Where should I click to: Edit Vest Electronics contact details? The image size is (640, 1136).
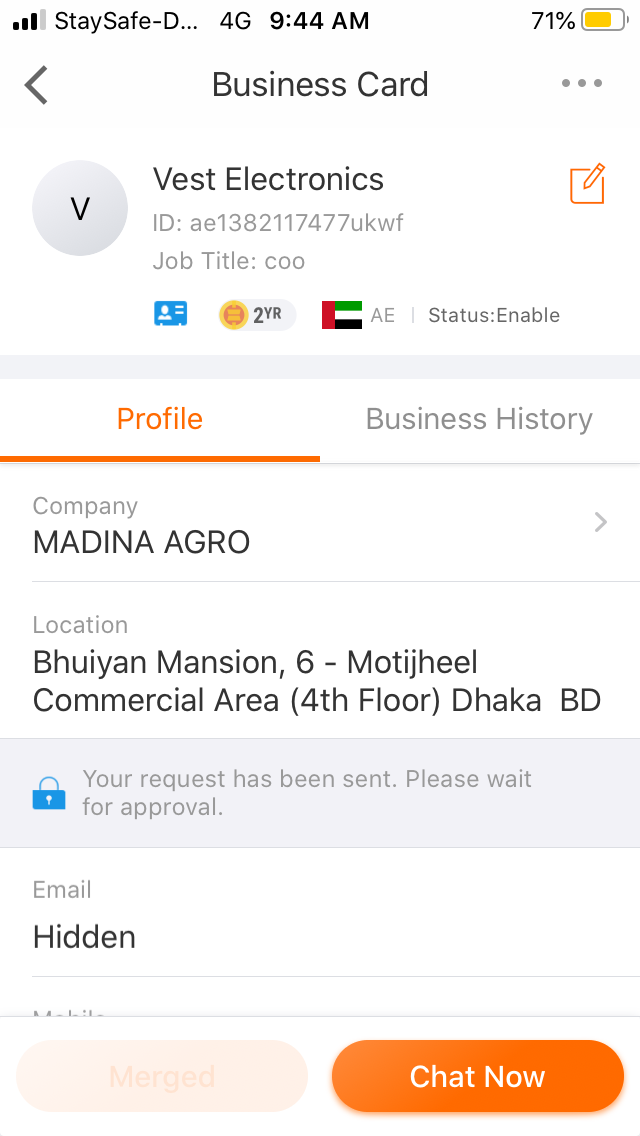coord(587,184)
